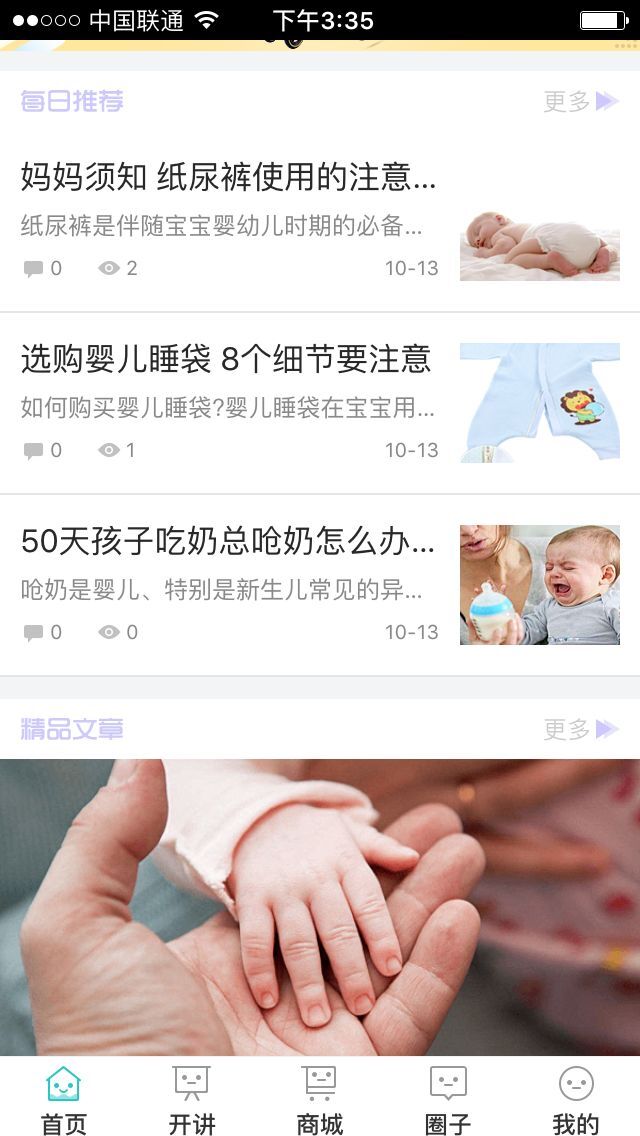Switch to the 首页 tab
This screenshot has height=1136, width=640.
(64, 1099)
